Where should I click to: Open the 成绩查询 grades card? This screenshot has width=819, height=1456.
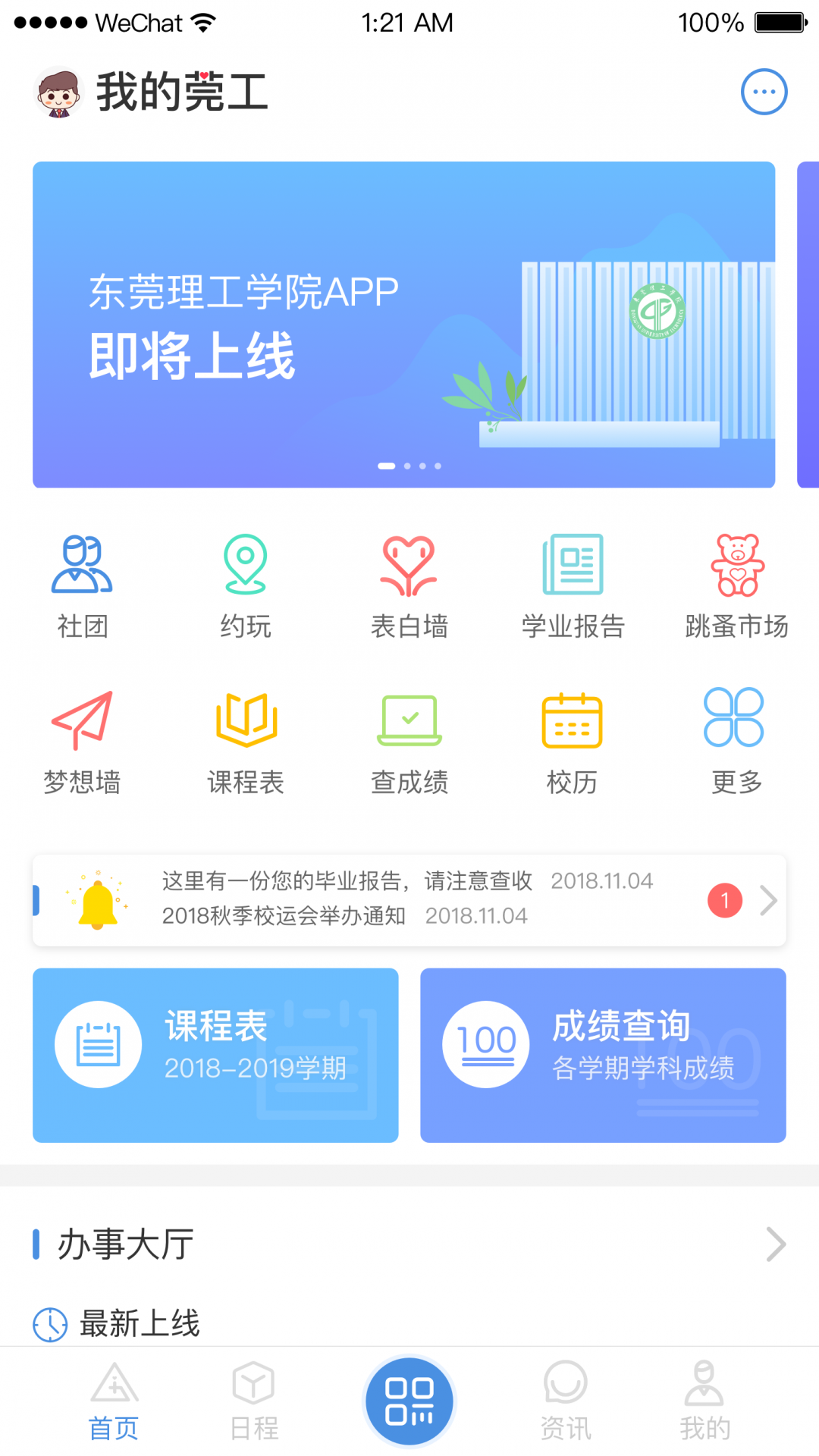click(603, 1055)
